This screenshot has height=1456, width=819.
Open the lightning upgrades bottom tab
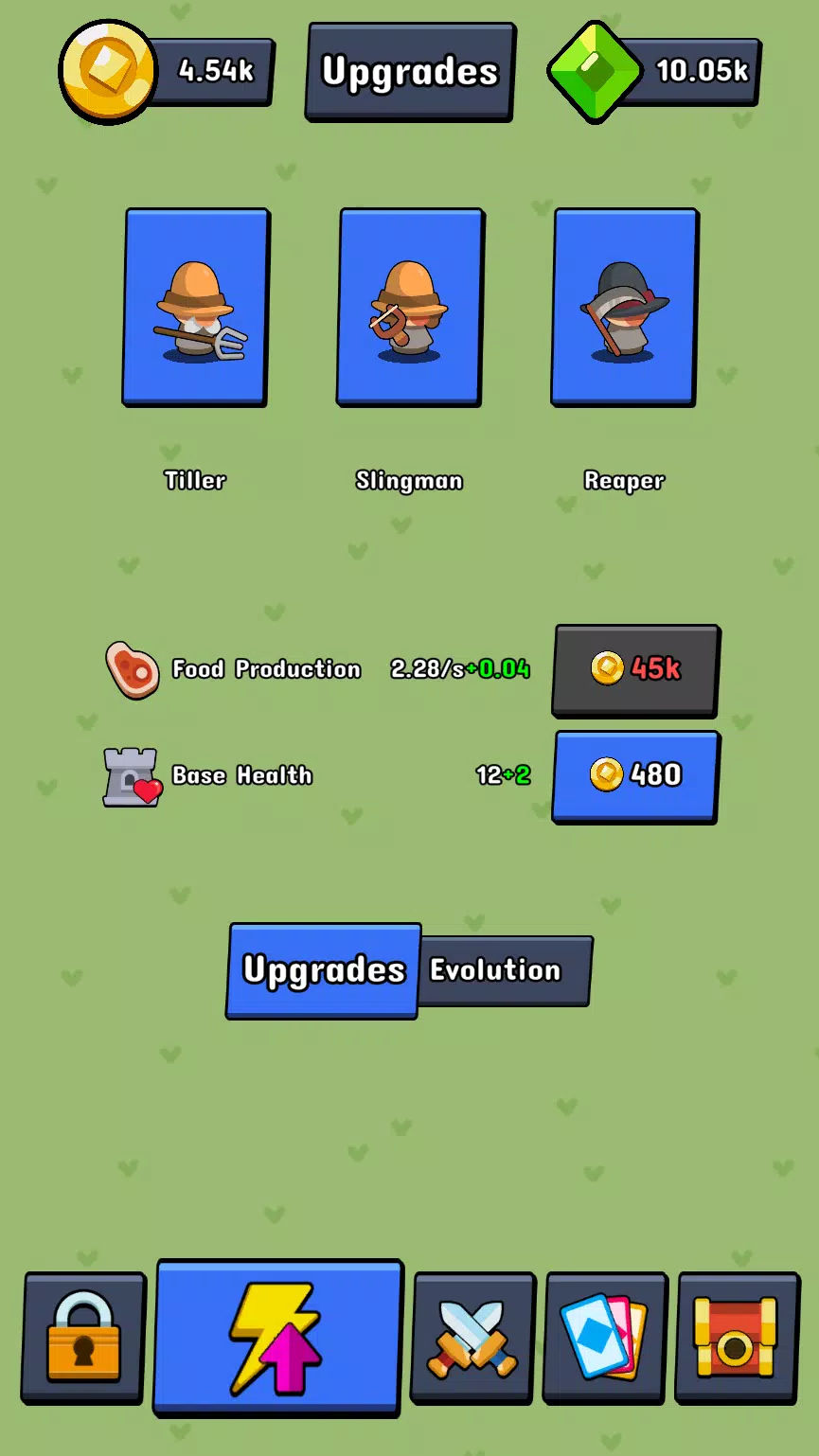278,1337
